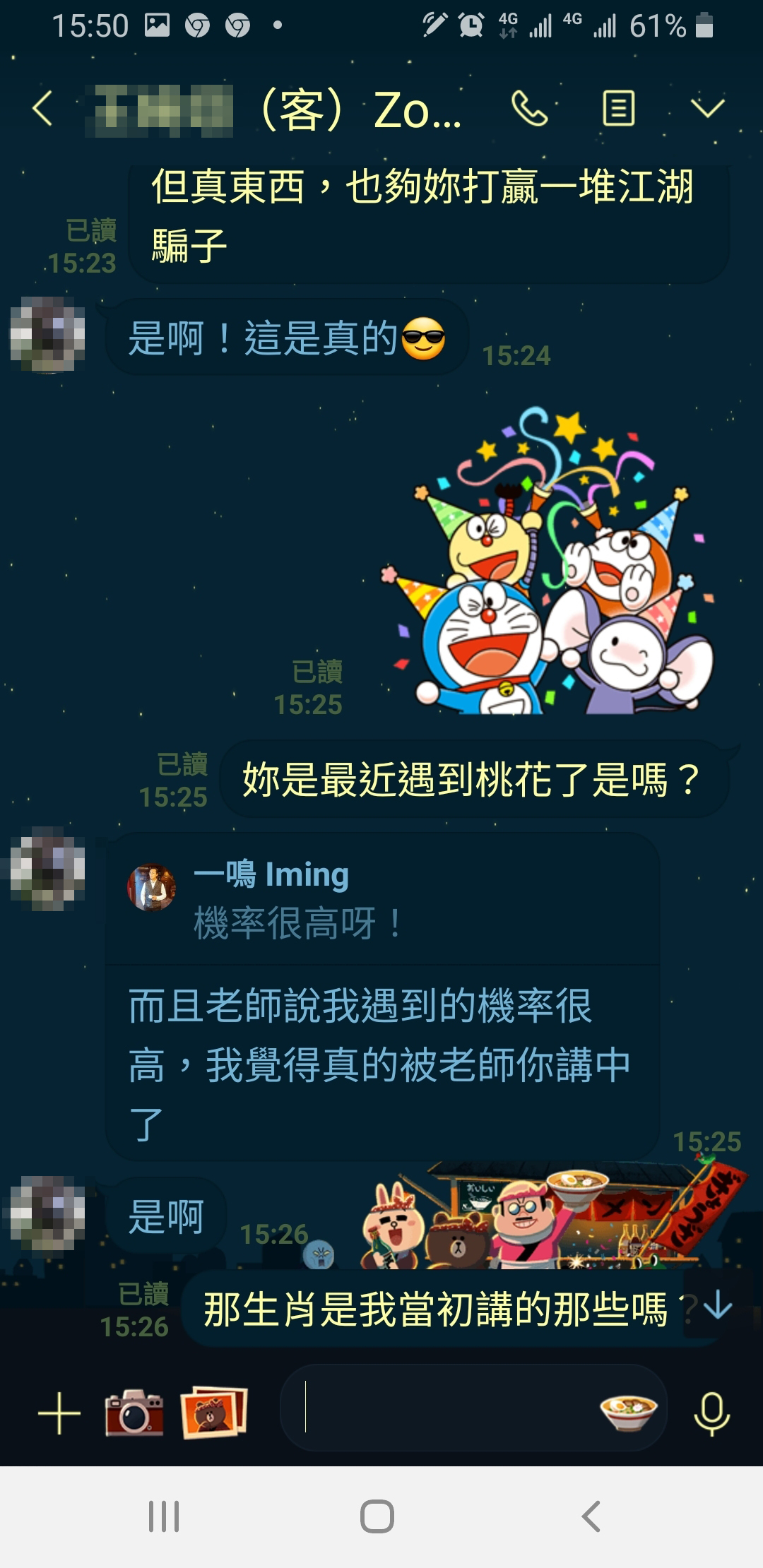Open the recent apps view
763x1568 pixels.
coord(164,1516)
